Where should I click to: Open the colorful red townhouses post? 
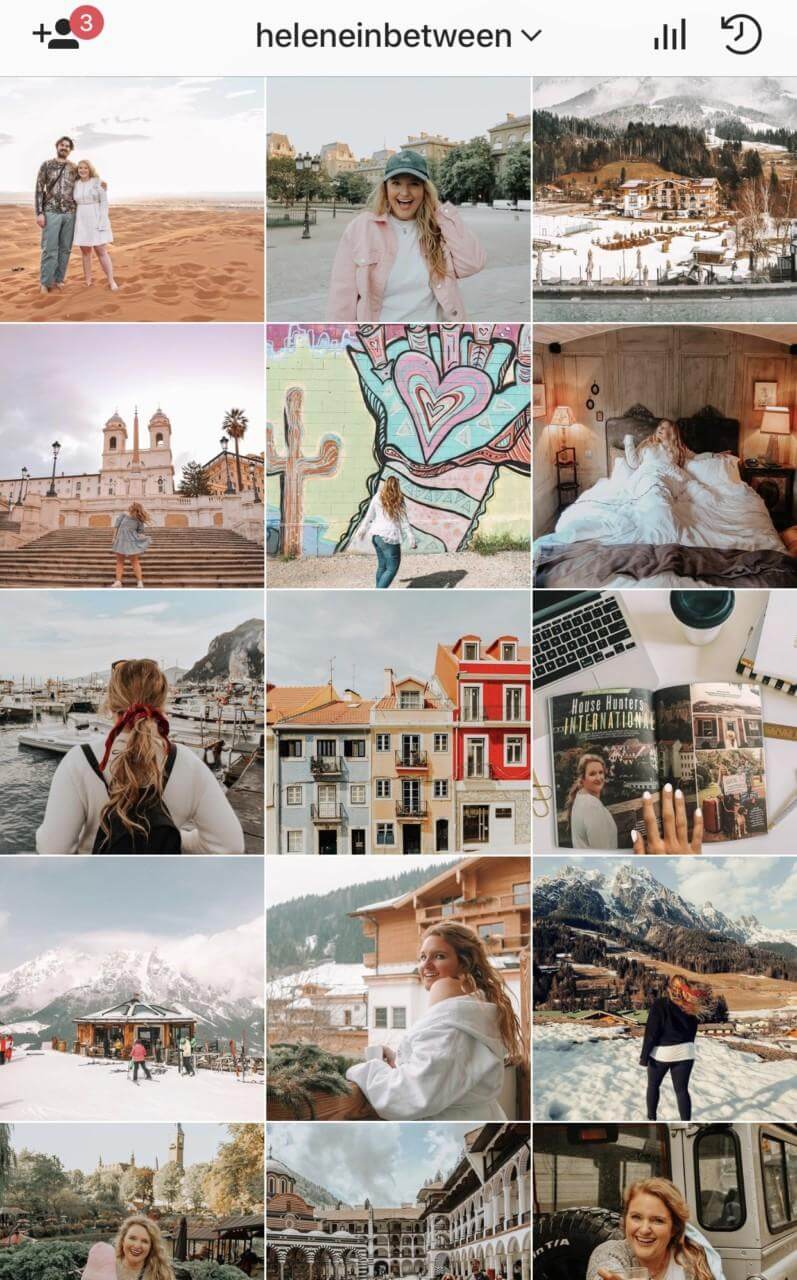tap(398, 721)
